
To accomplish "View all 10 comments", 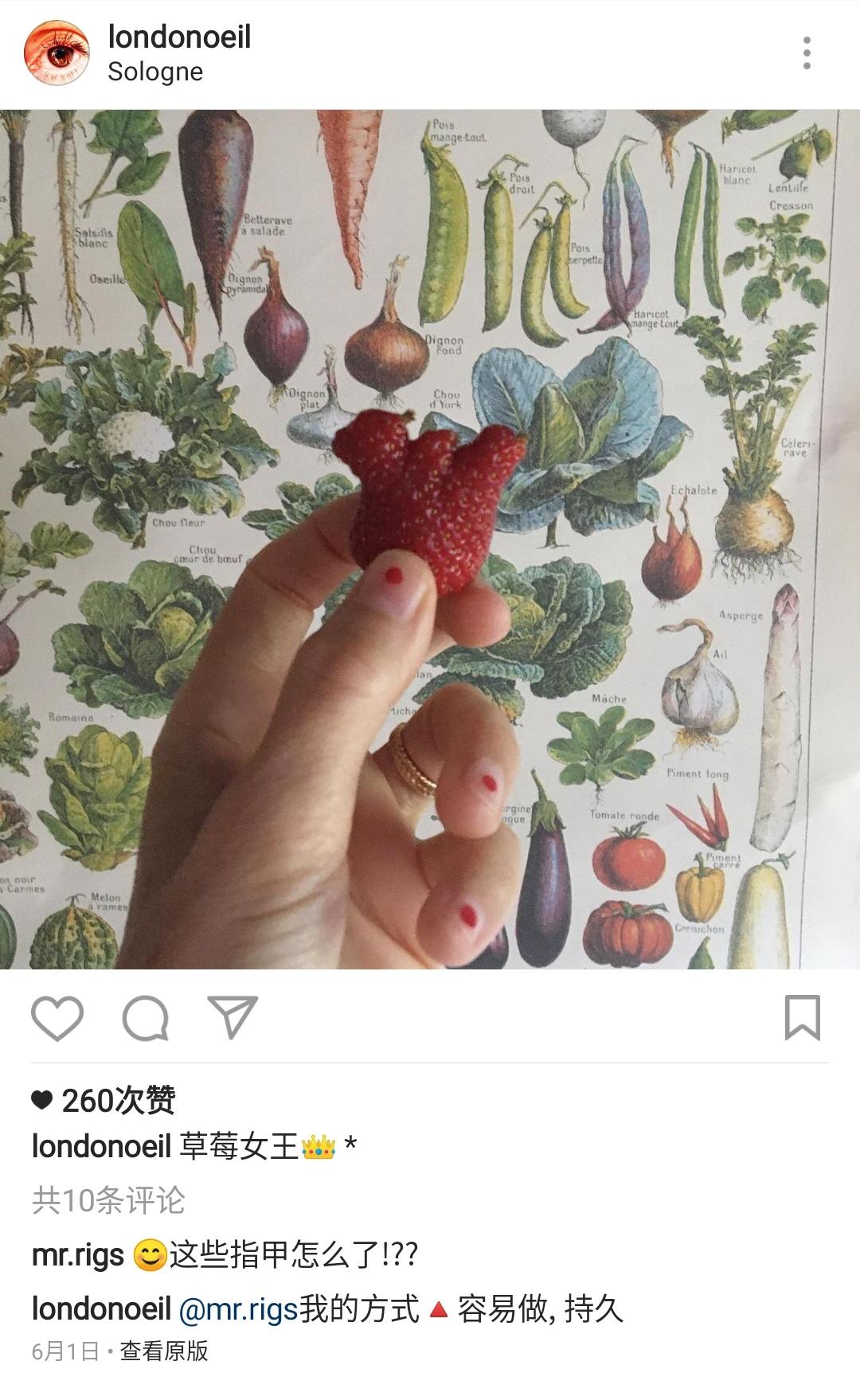I will point(108,1200).
